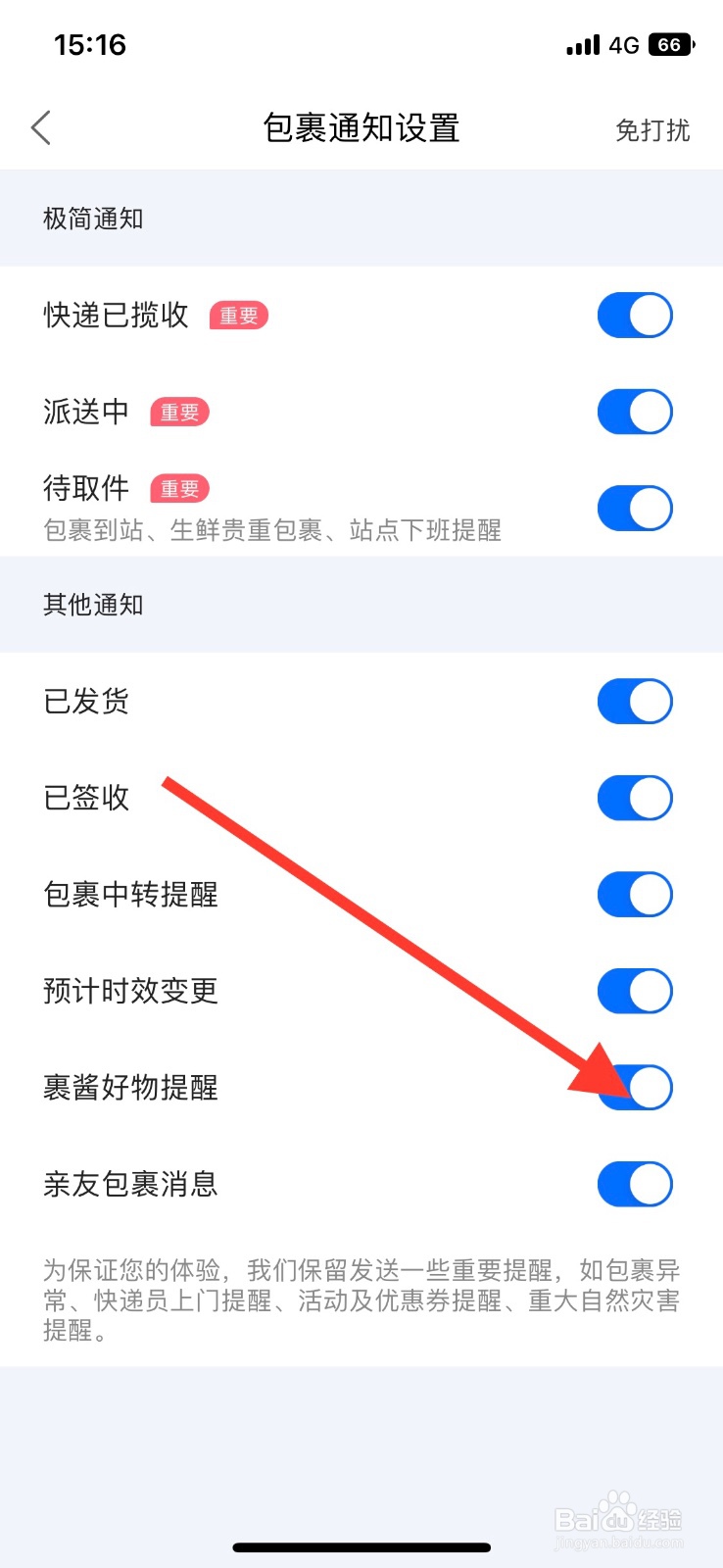Turn off the 派送中 notification switch
The height and width of the screenshot is (1568, 723).
[634, 411]
